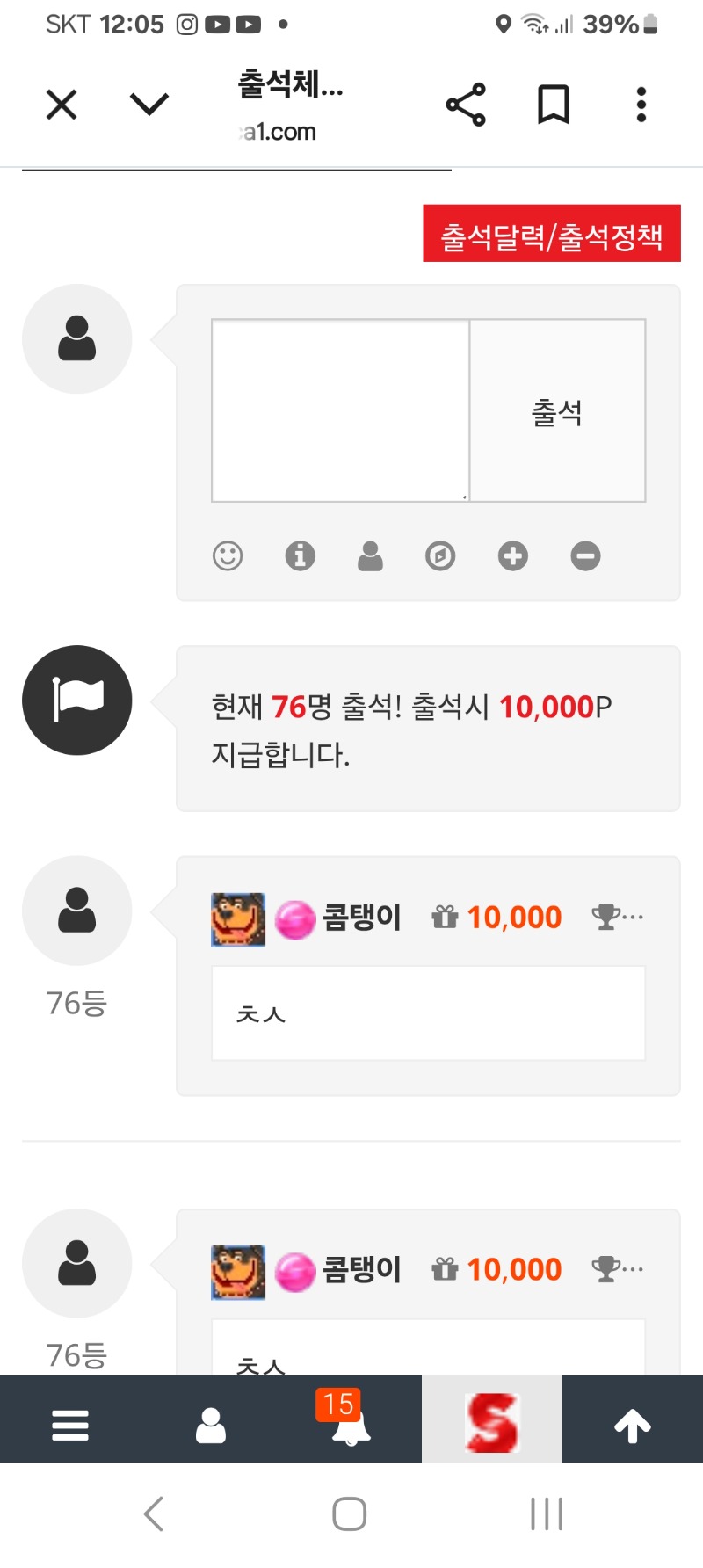Viewport: 703px width, 1568px height.
Task: Decrease text size with the minus icon
Action: tap(584, 555)
